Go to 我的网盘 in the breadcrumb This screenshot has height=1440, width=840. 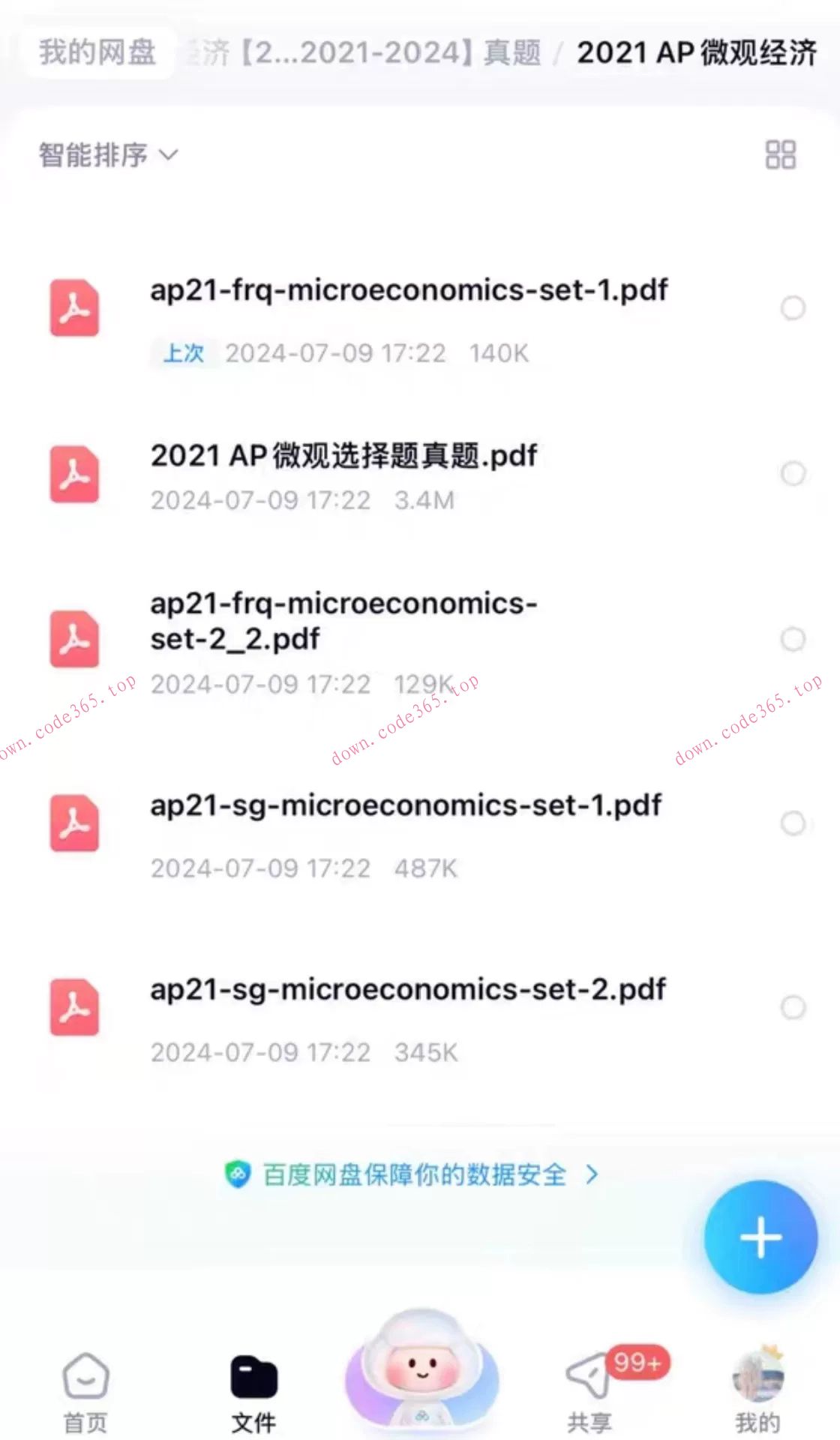click(98, 53)
